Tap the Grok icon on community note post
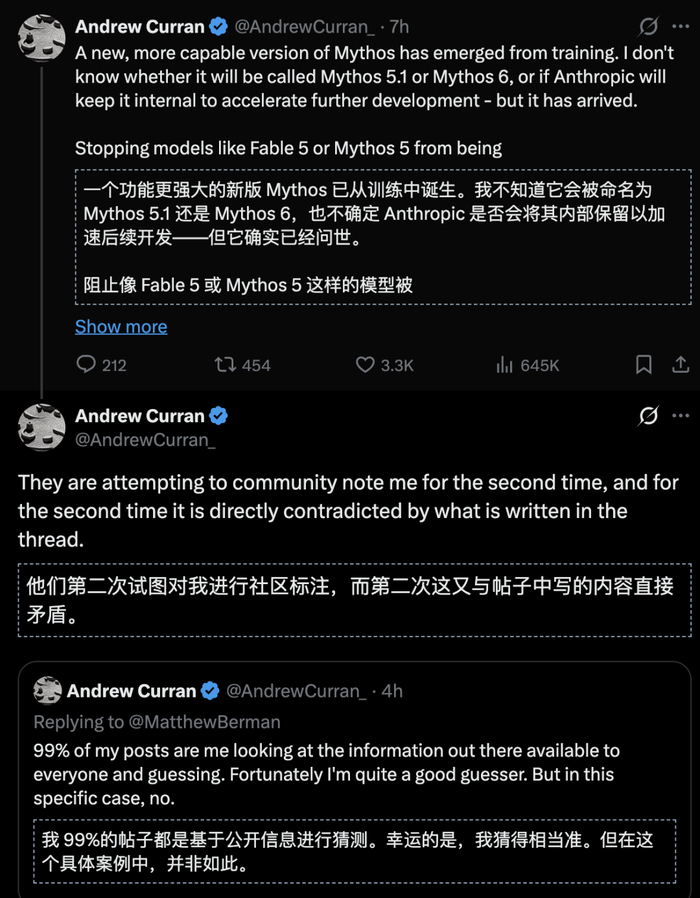 point(648,416)
